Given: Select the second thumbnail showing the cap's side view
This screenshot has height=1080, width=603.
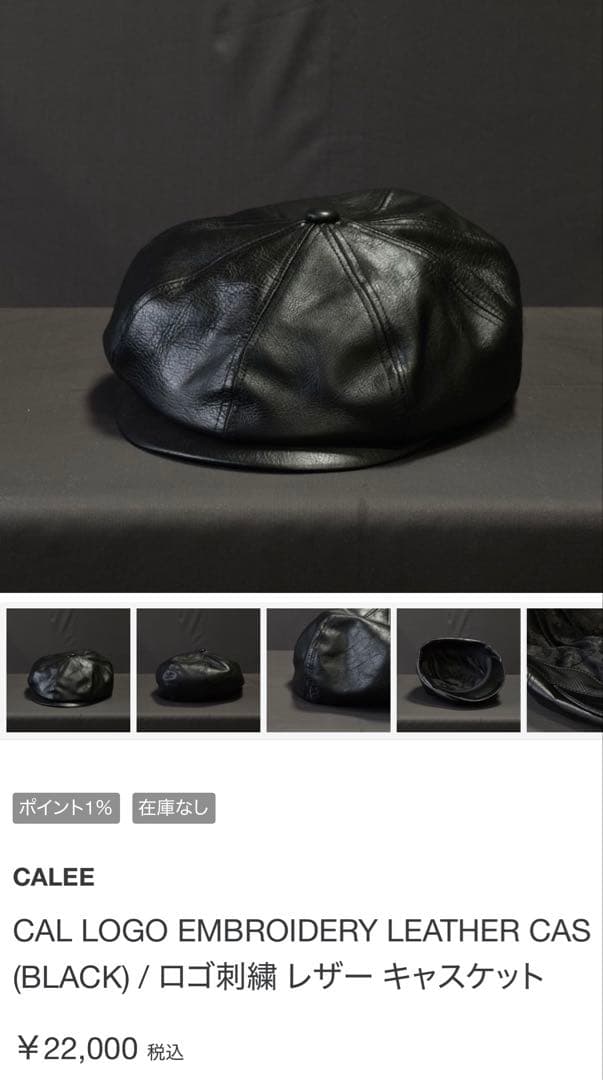Looking at the screenshot, I should pyautogui.click(x=198, y=670).
